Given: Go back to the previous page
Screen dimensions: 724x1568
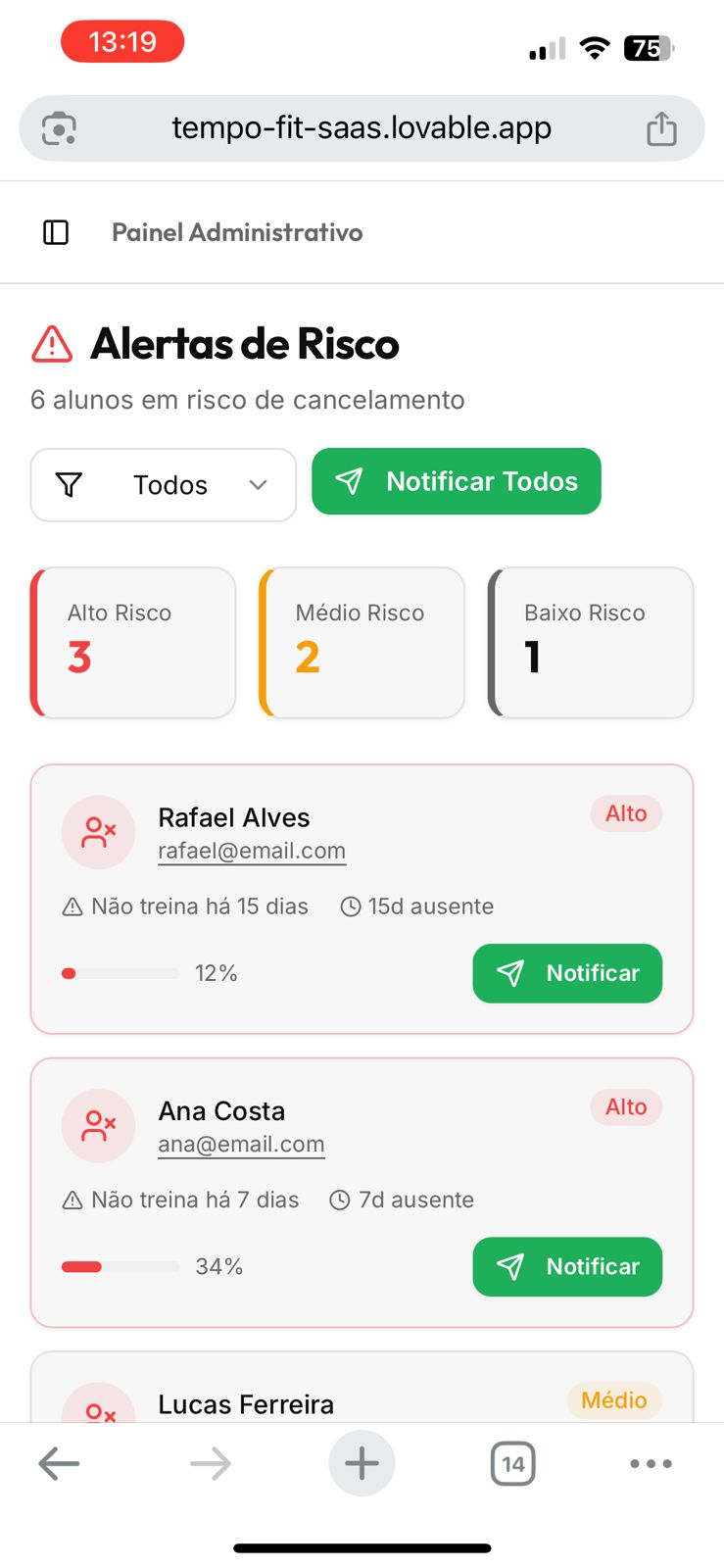Looking at the screenshot, I should click(x=59, y=1464).
